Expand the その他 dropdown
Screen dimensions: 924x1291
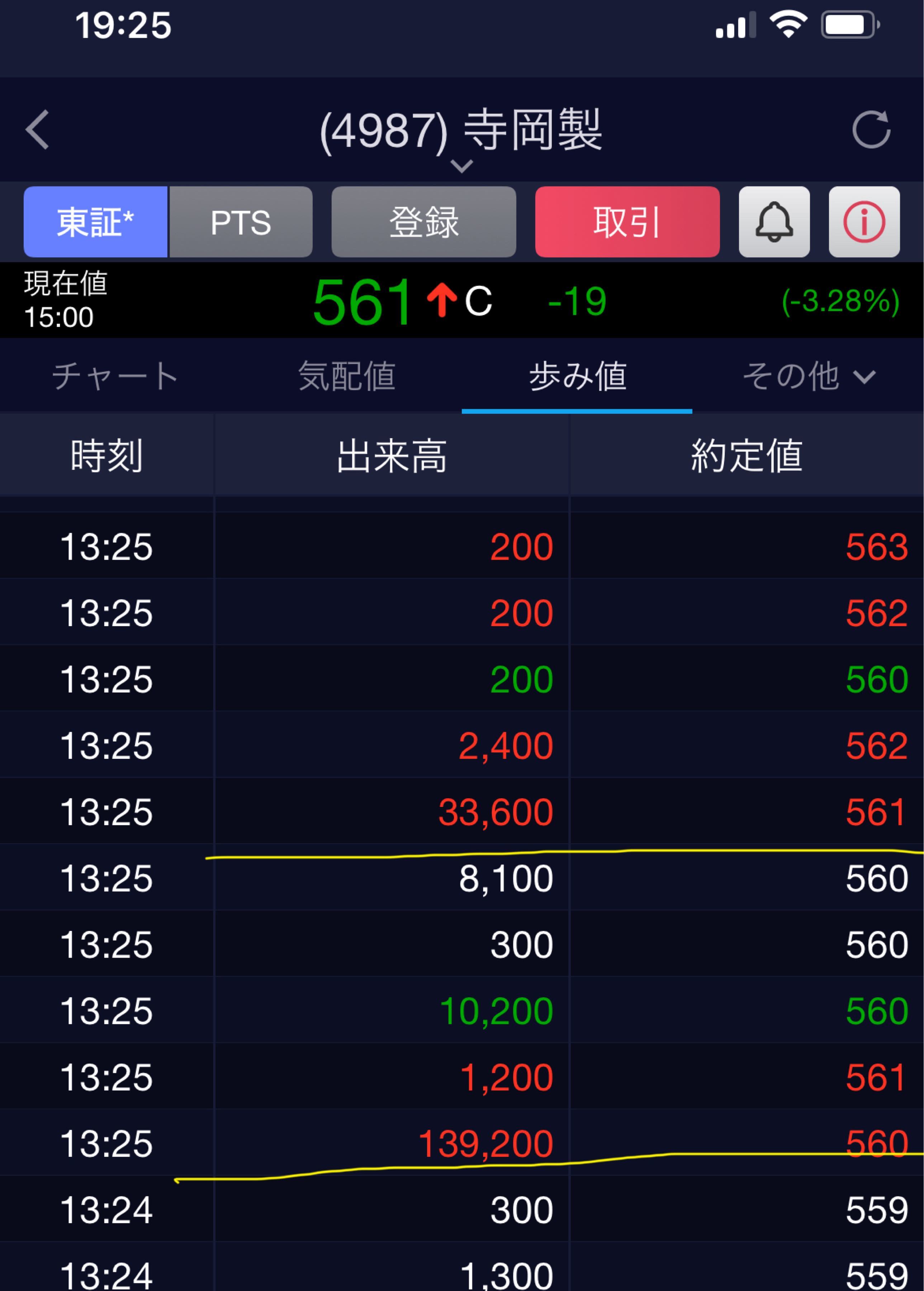(808, 376)
